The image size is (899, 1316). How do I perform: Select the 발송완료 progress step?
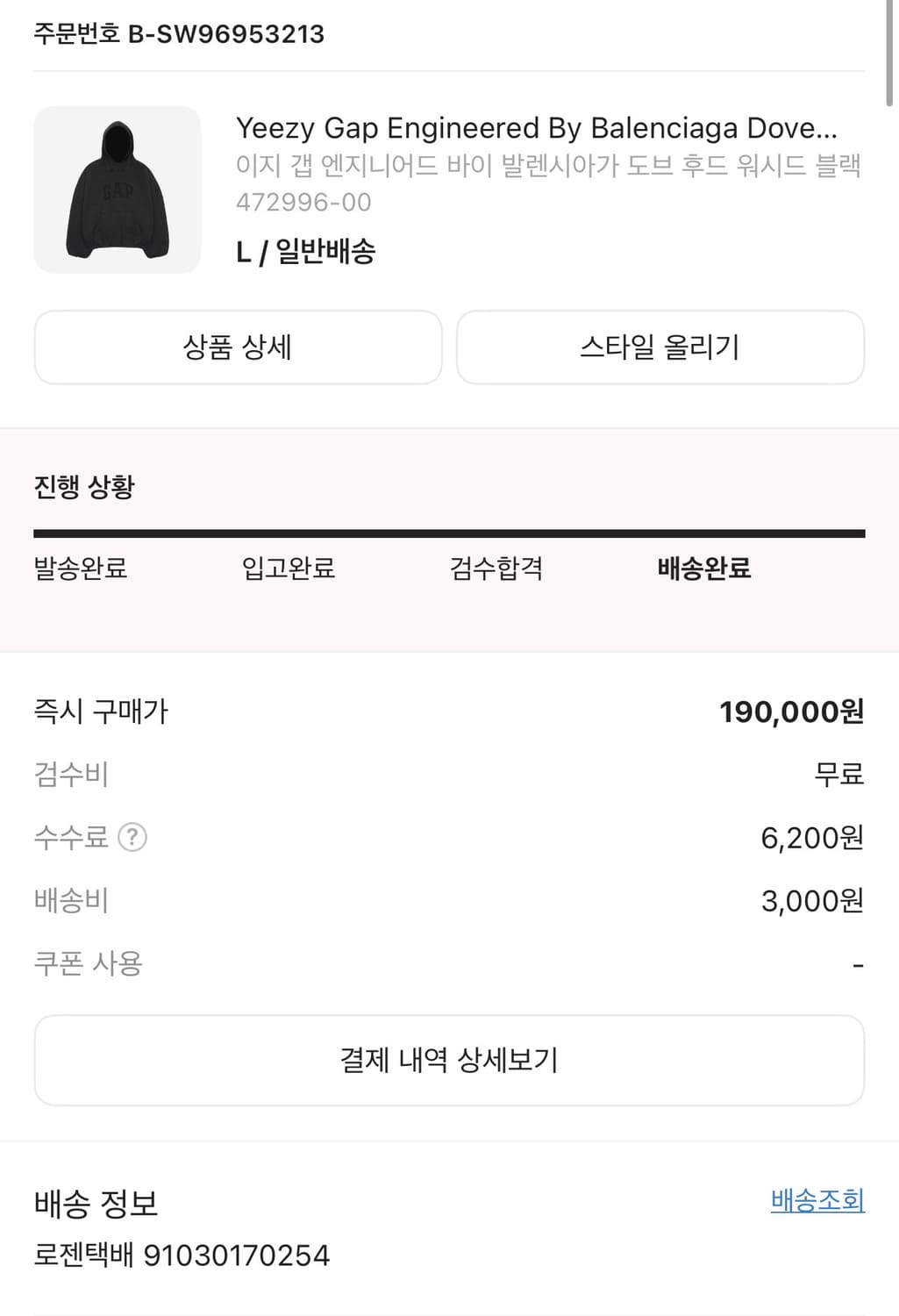(x=79, y=569)
